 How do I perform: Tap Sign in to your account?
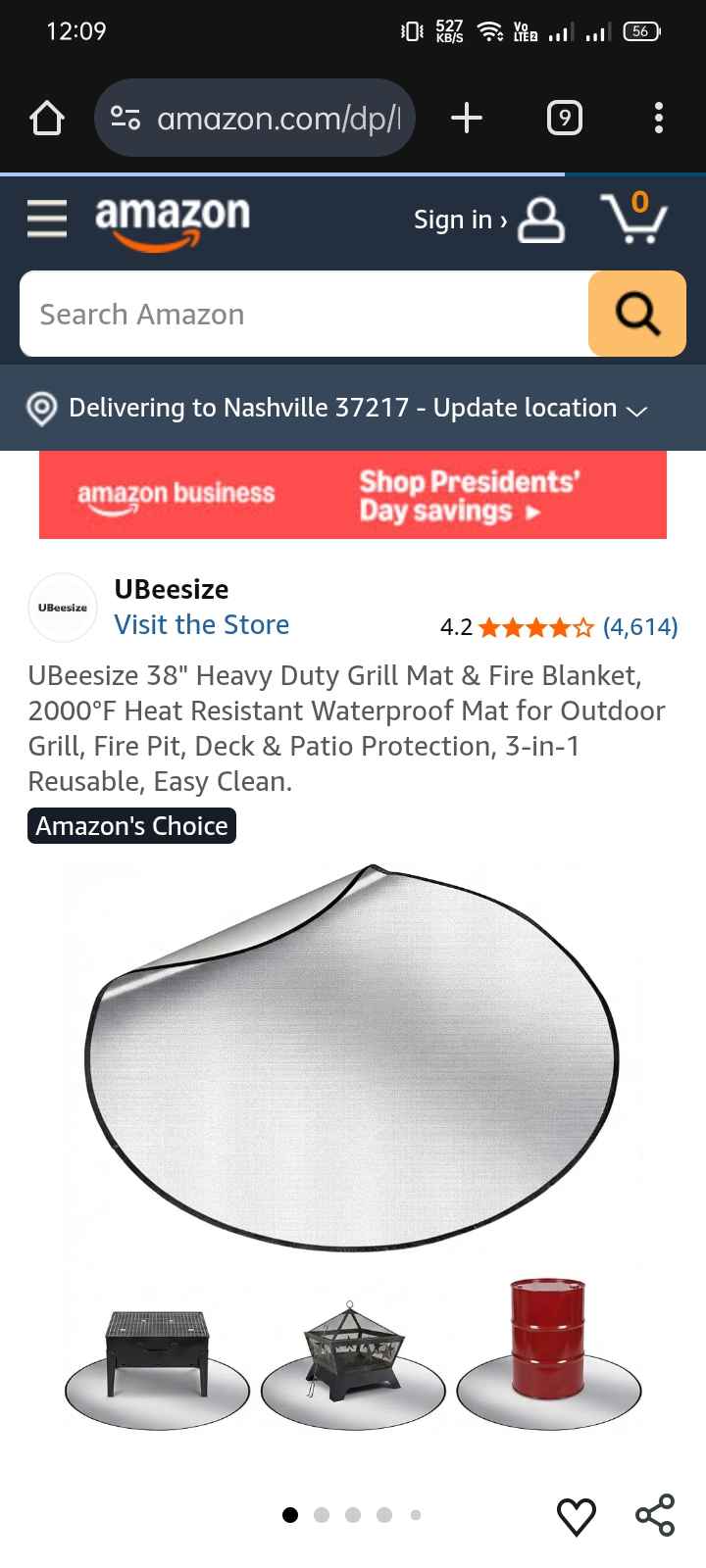pyautogui.click(x=487, y=220)
